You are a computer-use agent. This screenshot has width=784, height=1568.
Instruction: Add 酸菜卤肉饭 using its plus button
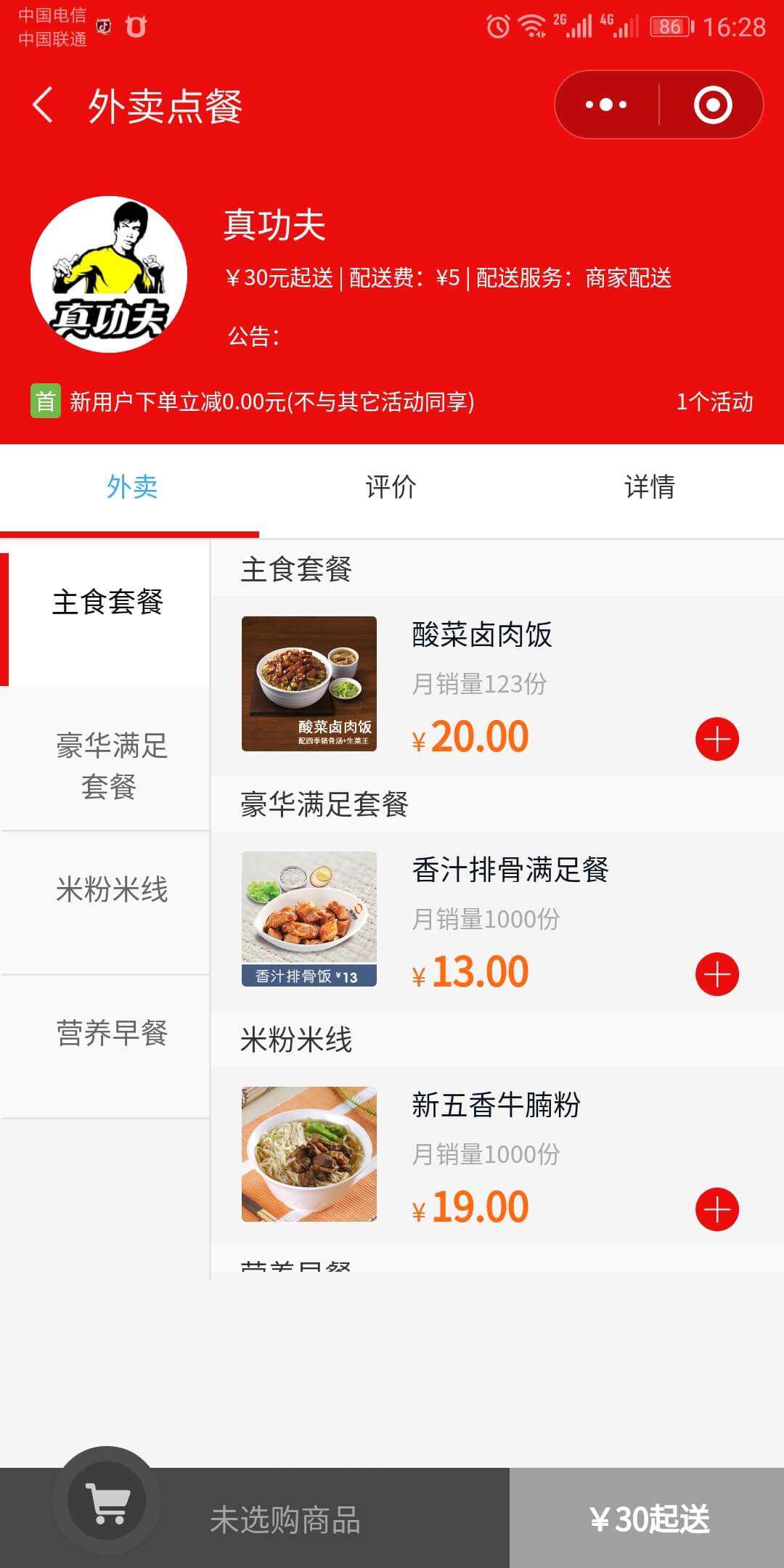(716, 738)
